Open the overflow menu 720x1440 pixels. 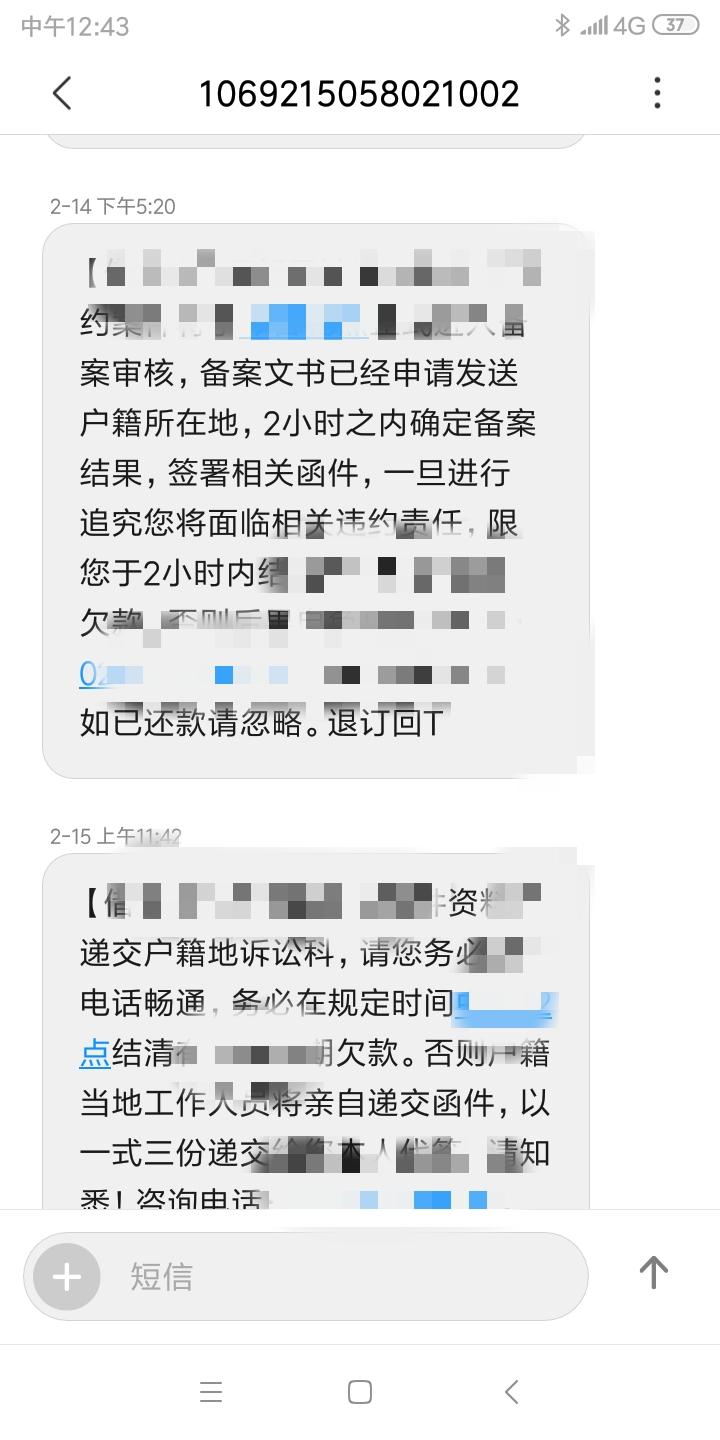[657, 93]
